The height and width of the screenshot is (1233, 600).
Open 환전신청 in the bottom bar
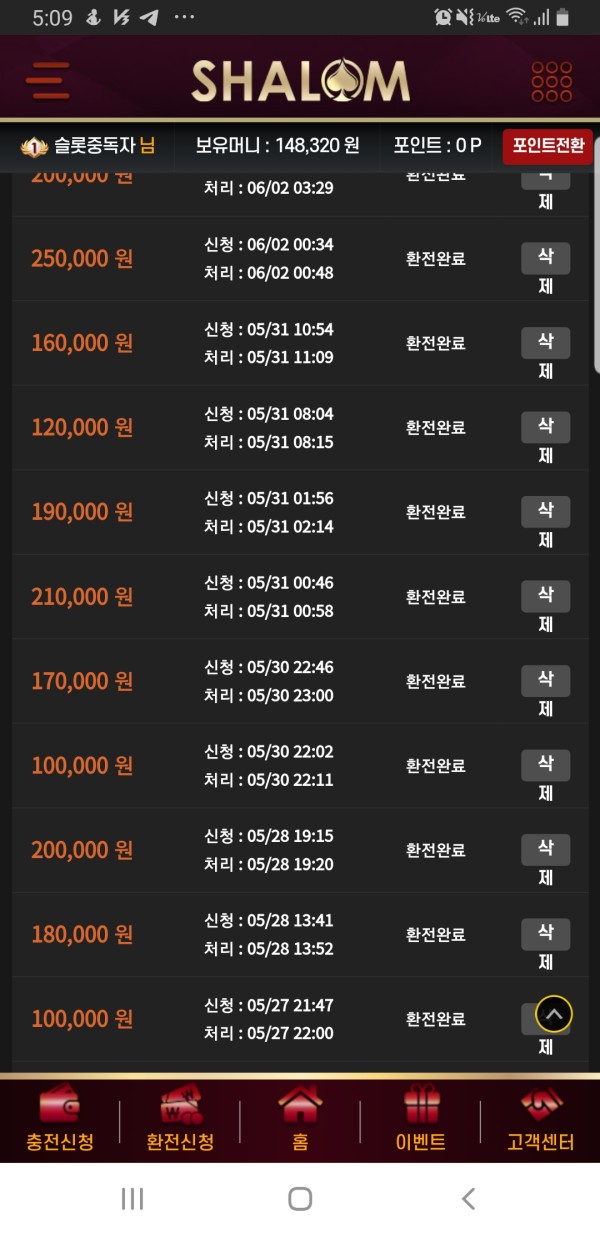(x=180, y=1119)
